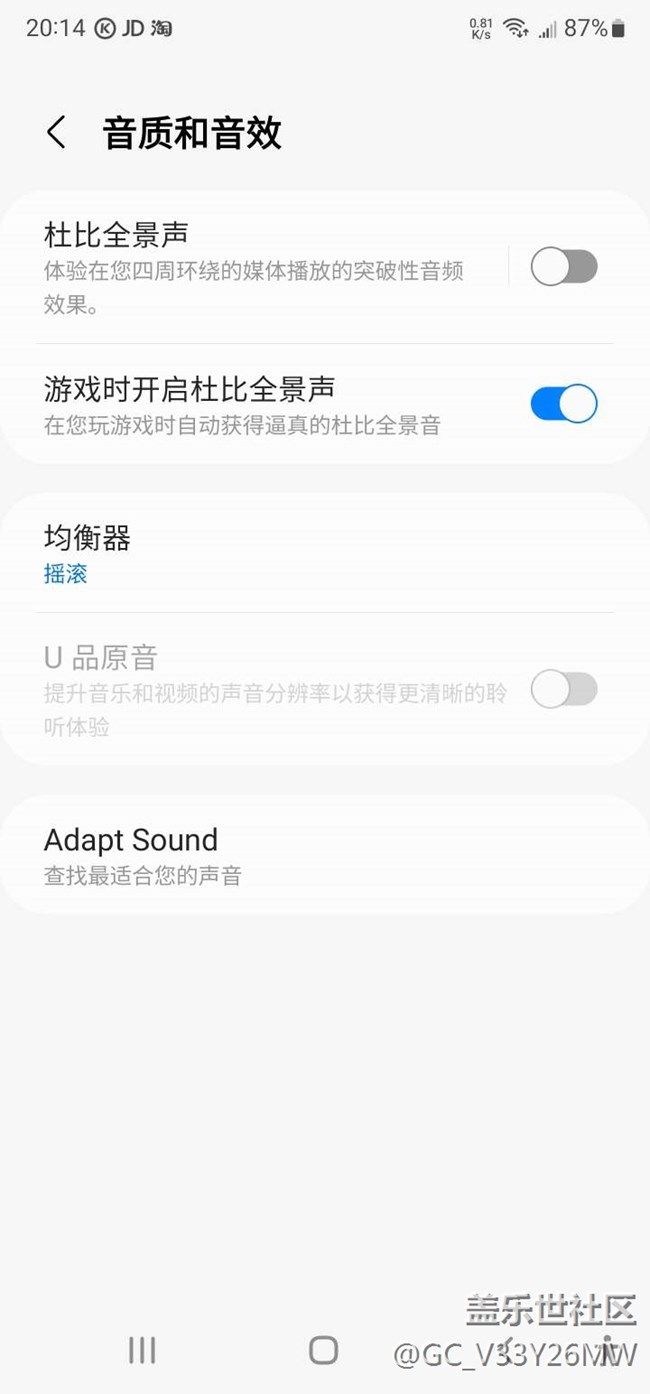650x1394 pixels.
Task: Open recent apps from navigation bar
Action: pos(142,1350)
